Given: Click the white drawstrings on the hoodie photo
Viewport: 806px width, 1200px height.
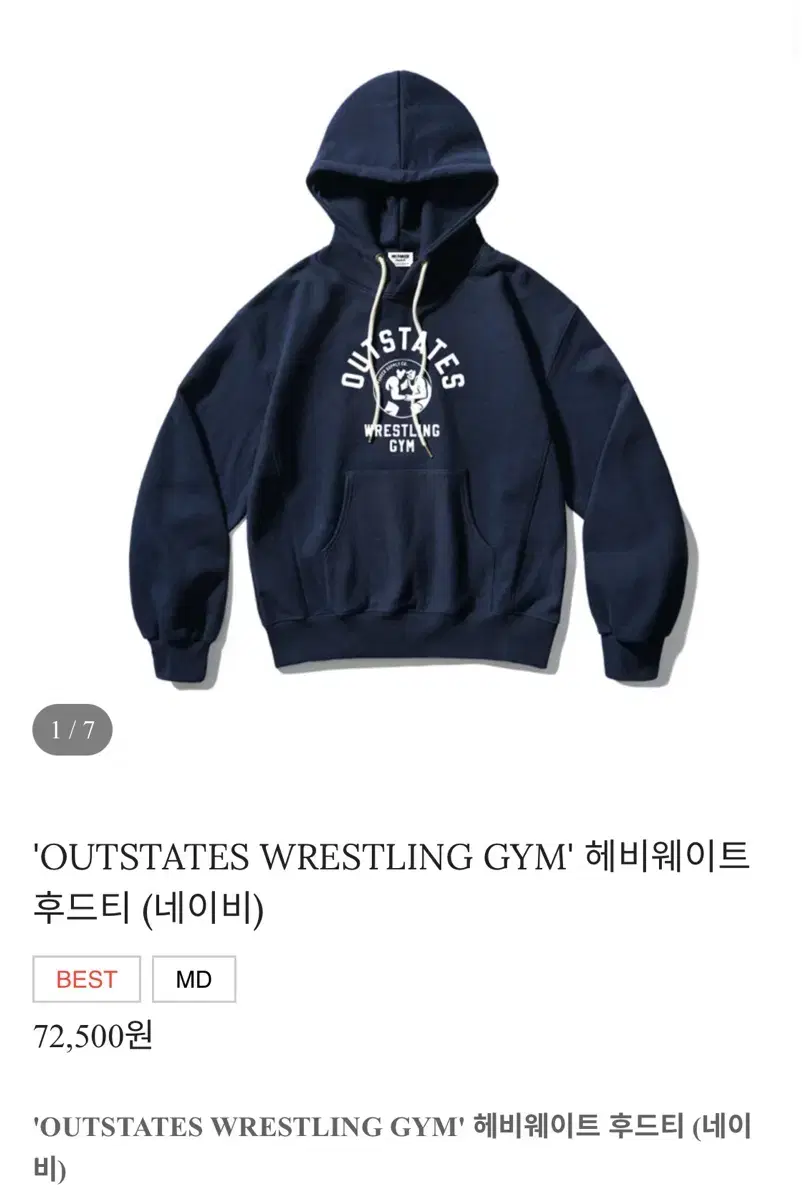Looking at the screenshot, I should [x=400, y=300].
